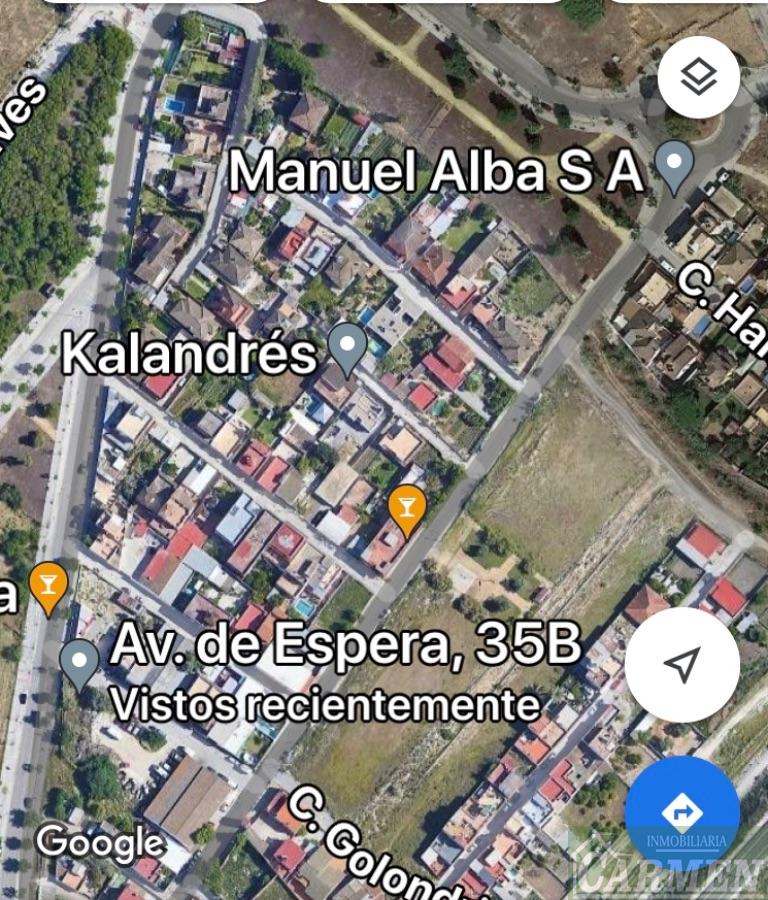This screenshot has height=900, width=768.
Task: Select the orange bar marker near Kalandrés
Action: tap(405, 508)
